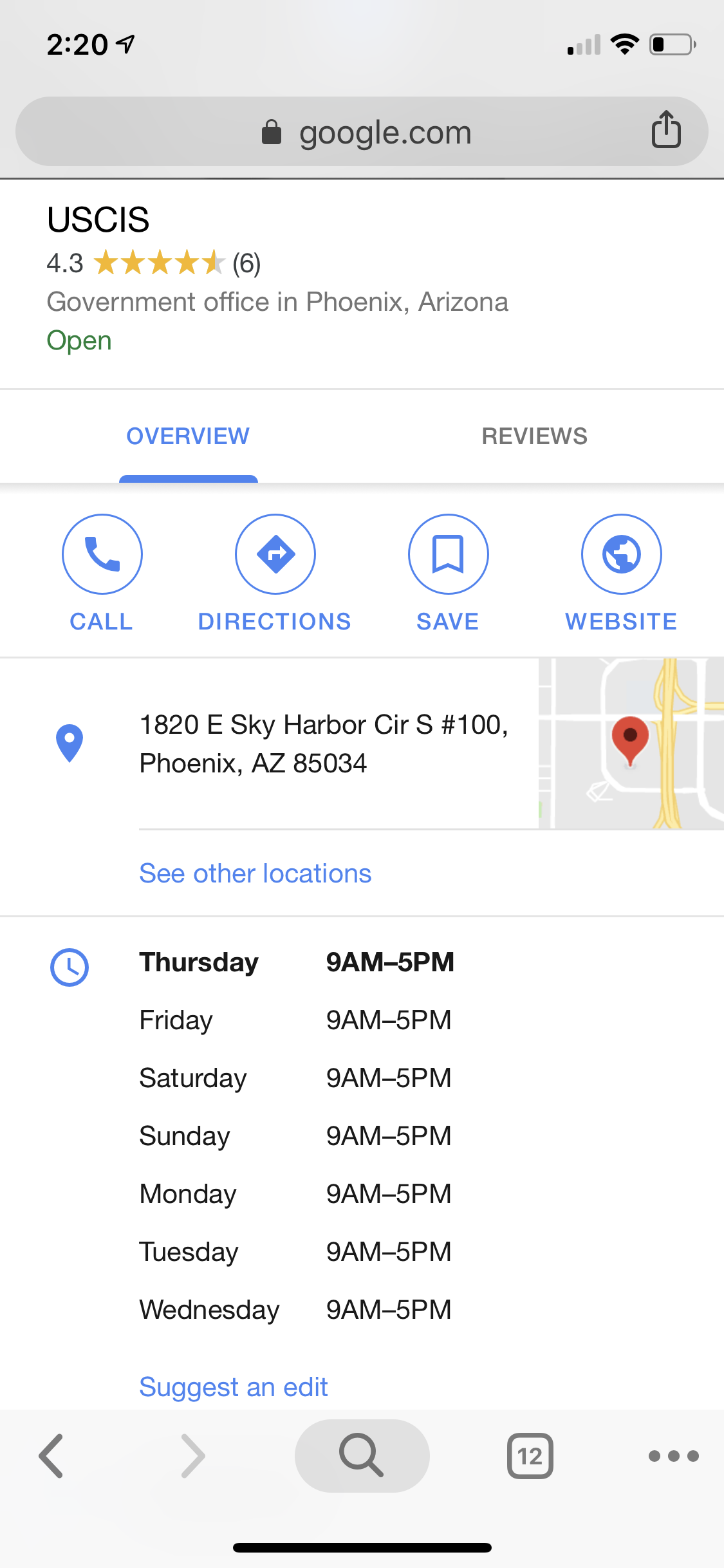Tap Suggest an edit
The width and height of the screenshot is (724, 1568).
(x=234, y=1387)
